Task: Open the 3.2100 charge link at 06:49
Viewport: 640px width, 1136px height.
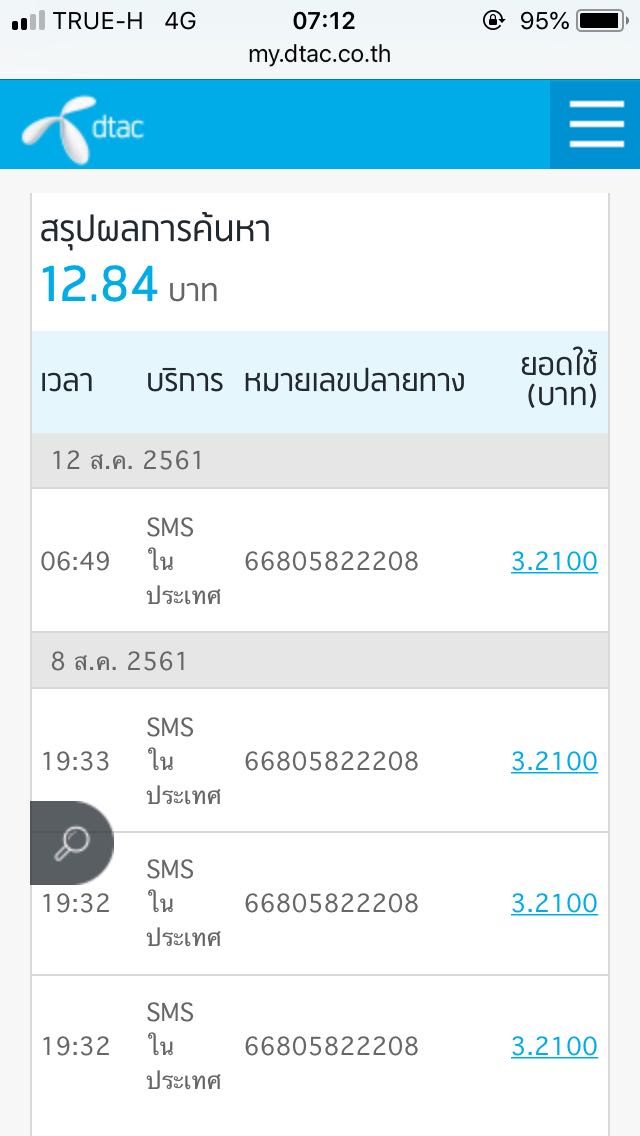Action: (x=554, y=561)
